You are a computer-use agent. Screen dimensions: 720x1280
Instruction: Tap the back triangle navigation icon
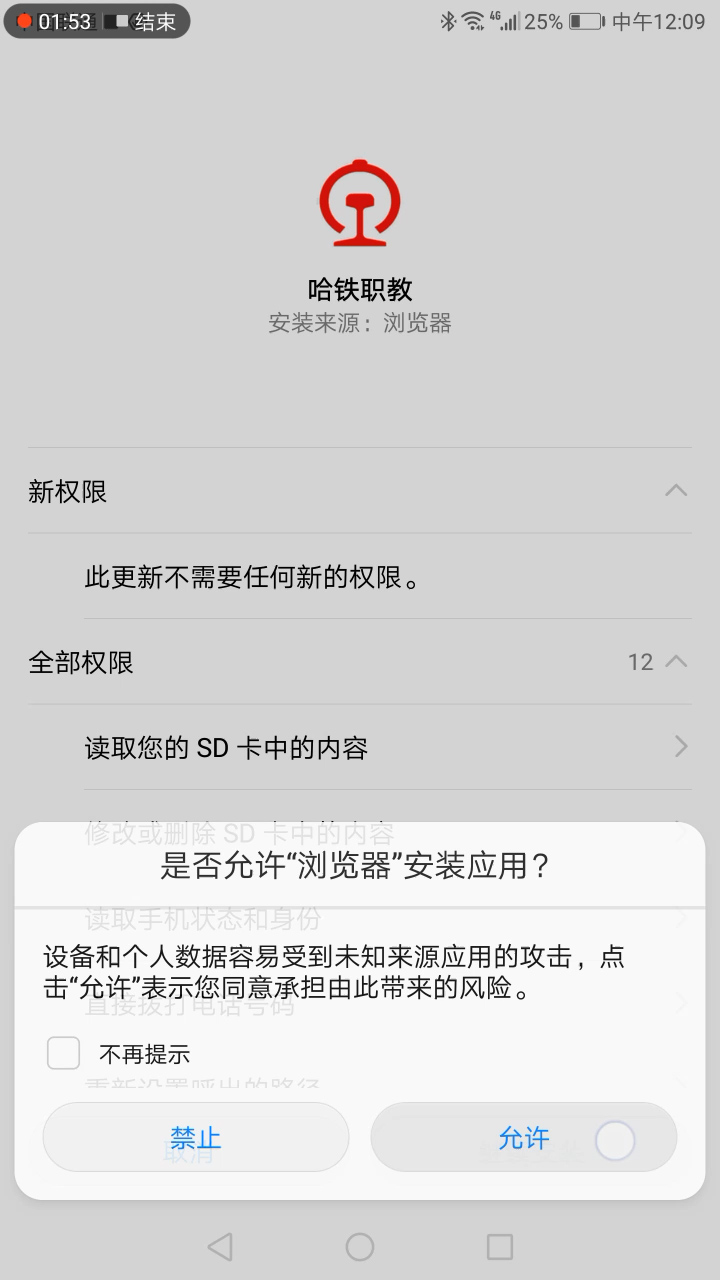pos(221,1246)
